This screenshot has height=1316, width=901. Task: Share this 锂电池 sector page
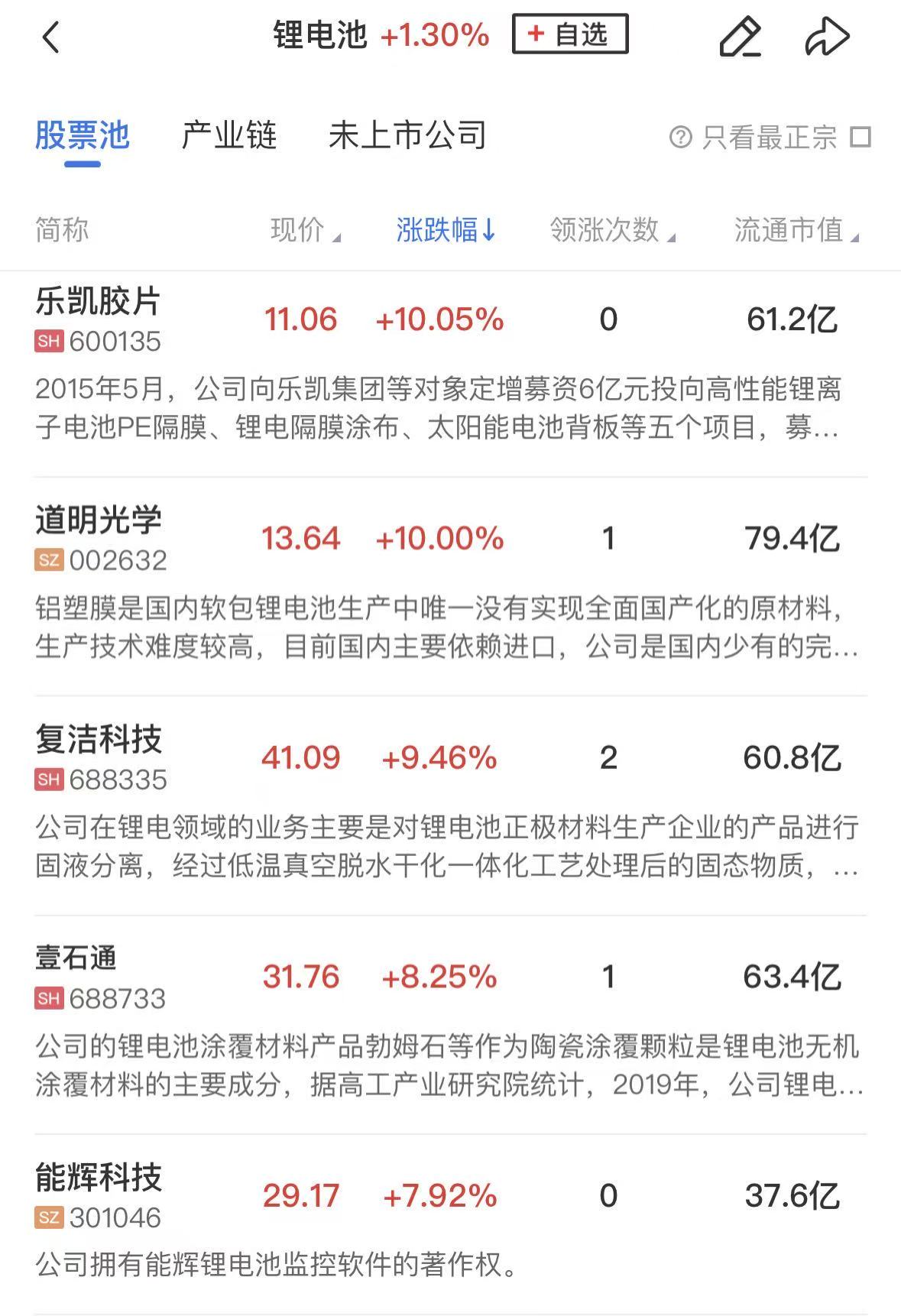[827, 37]
